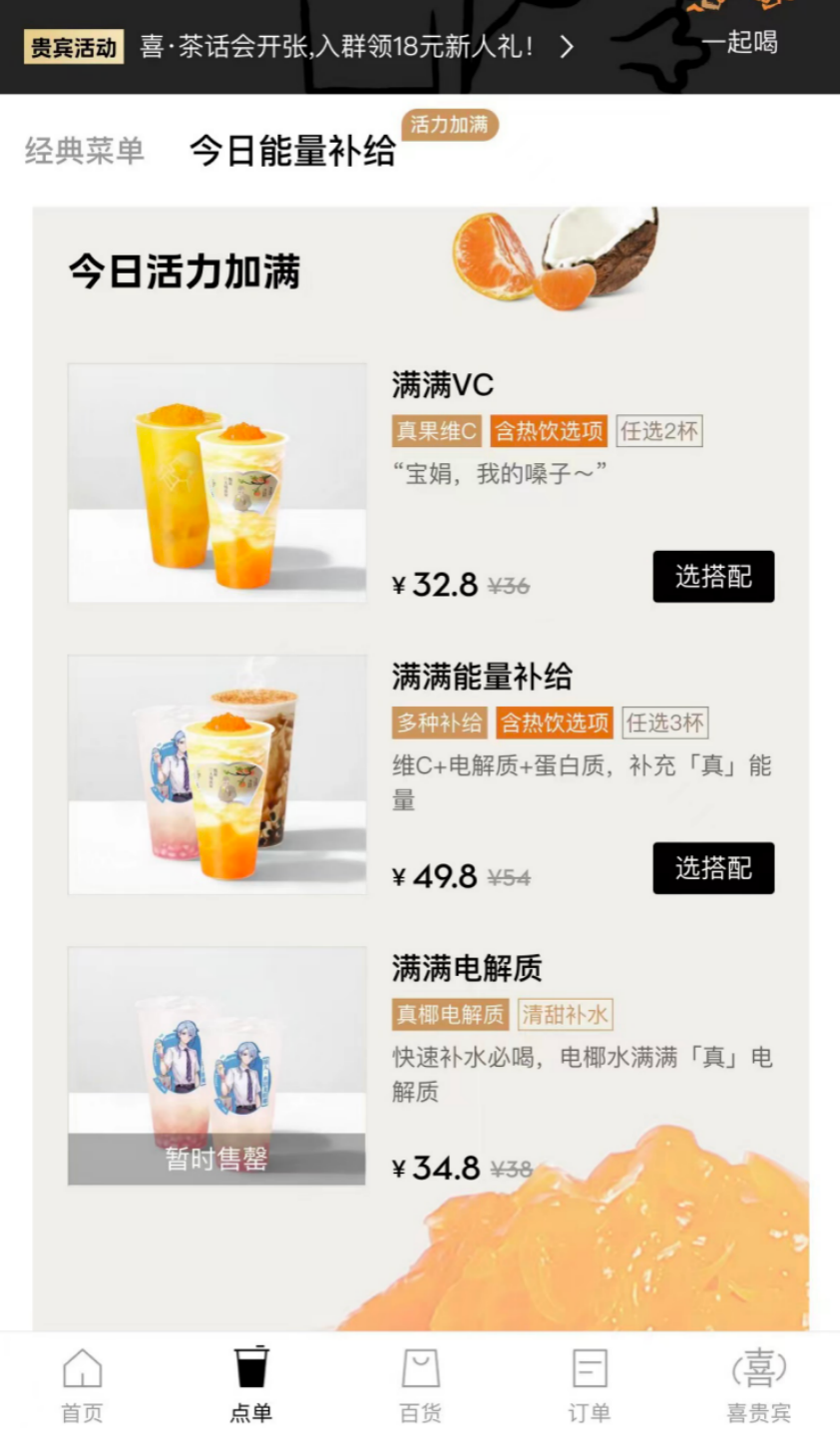Tap 选搭配 for 满满能量补给
840x1447 pixels.
(x=713, y=868)
